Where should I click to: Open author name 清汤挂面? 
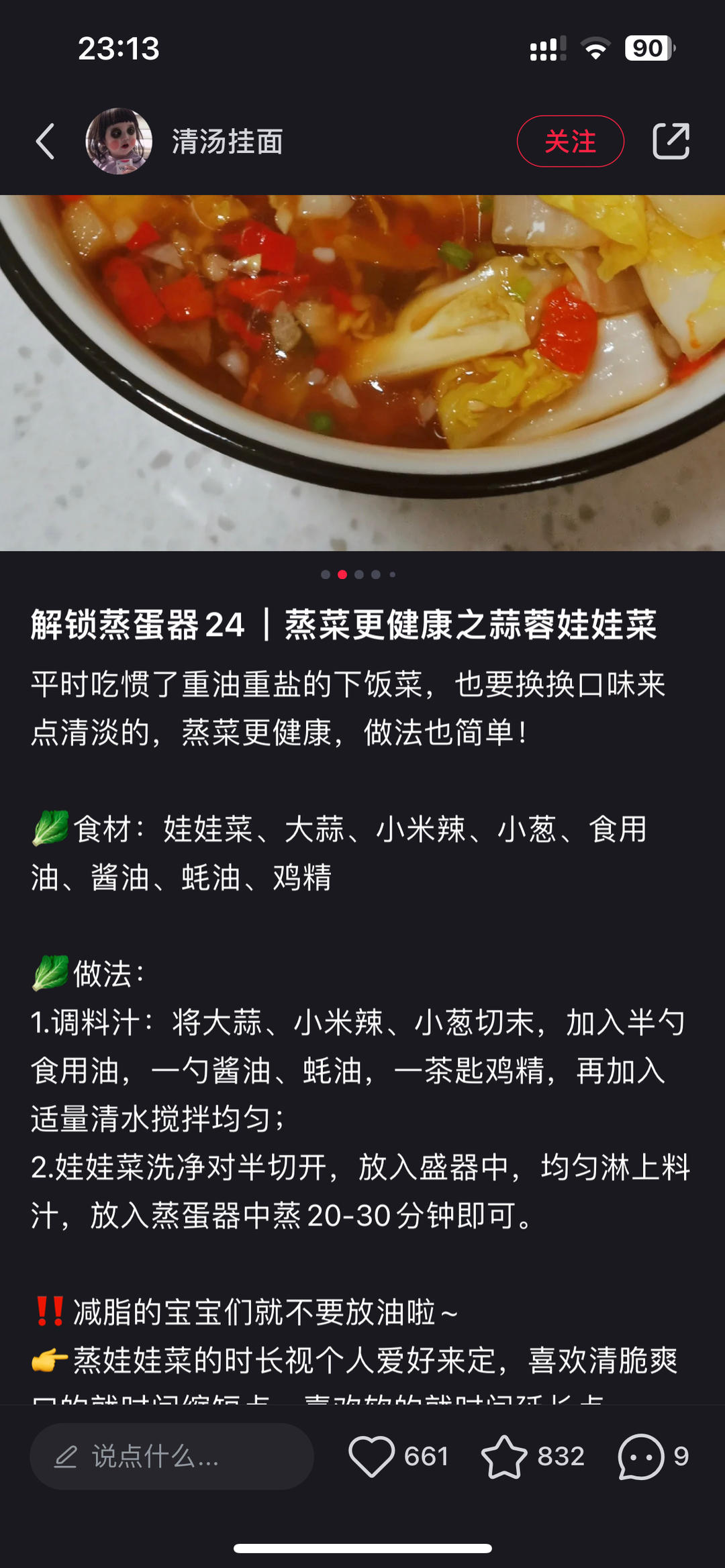(x=228, y=142)
